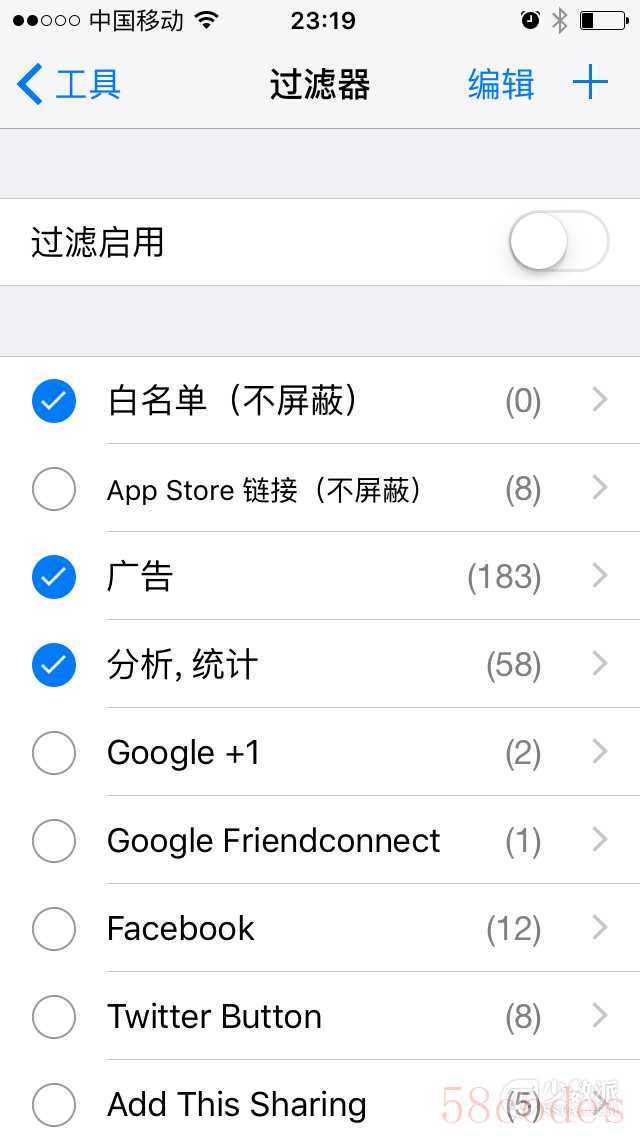Open Facebook filter details chevron
The width and height of the screenshot is (640, 1136).
(x=599, y=929)
